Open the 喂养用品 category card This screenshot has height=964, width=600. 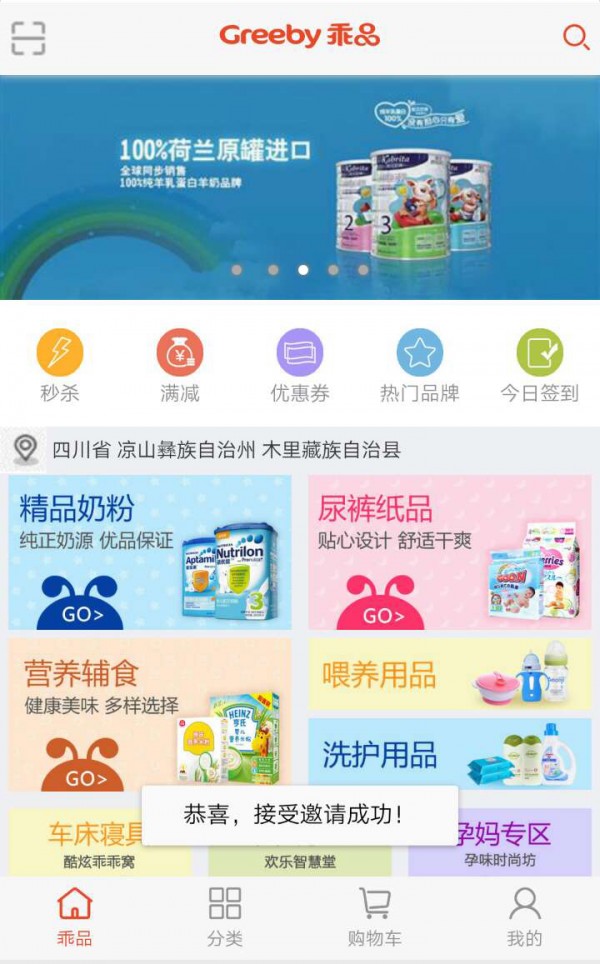(449, 674)
